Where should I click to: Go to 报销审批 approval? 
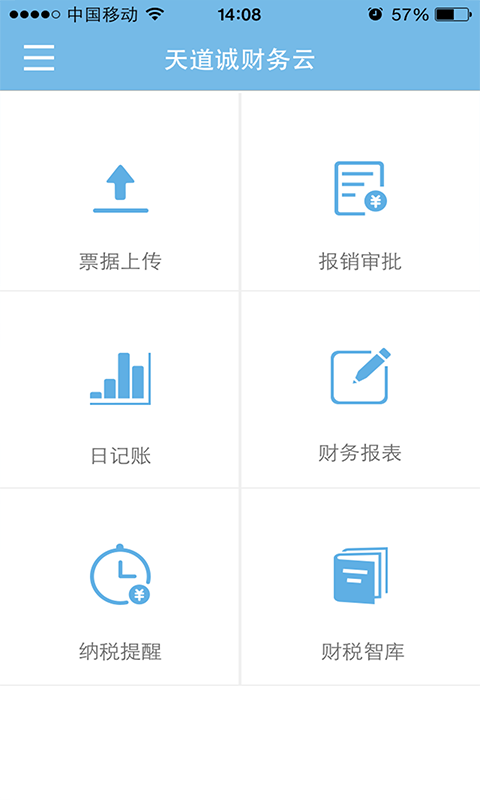pyautogui.click(x=361, y=191)
